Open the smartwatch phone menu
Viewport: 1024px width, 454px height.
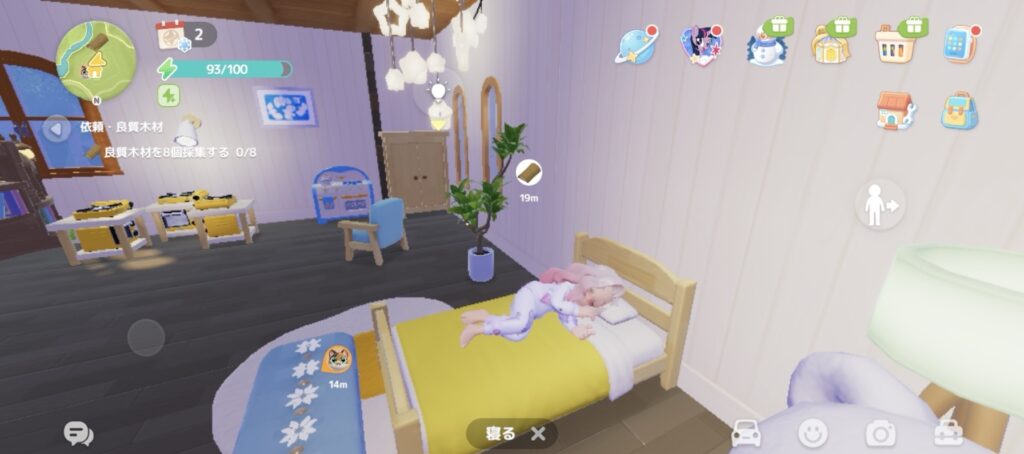pos(960,45)
